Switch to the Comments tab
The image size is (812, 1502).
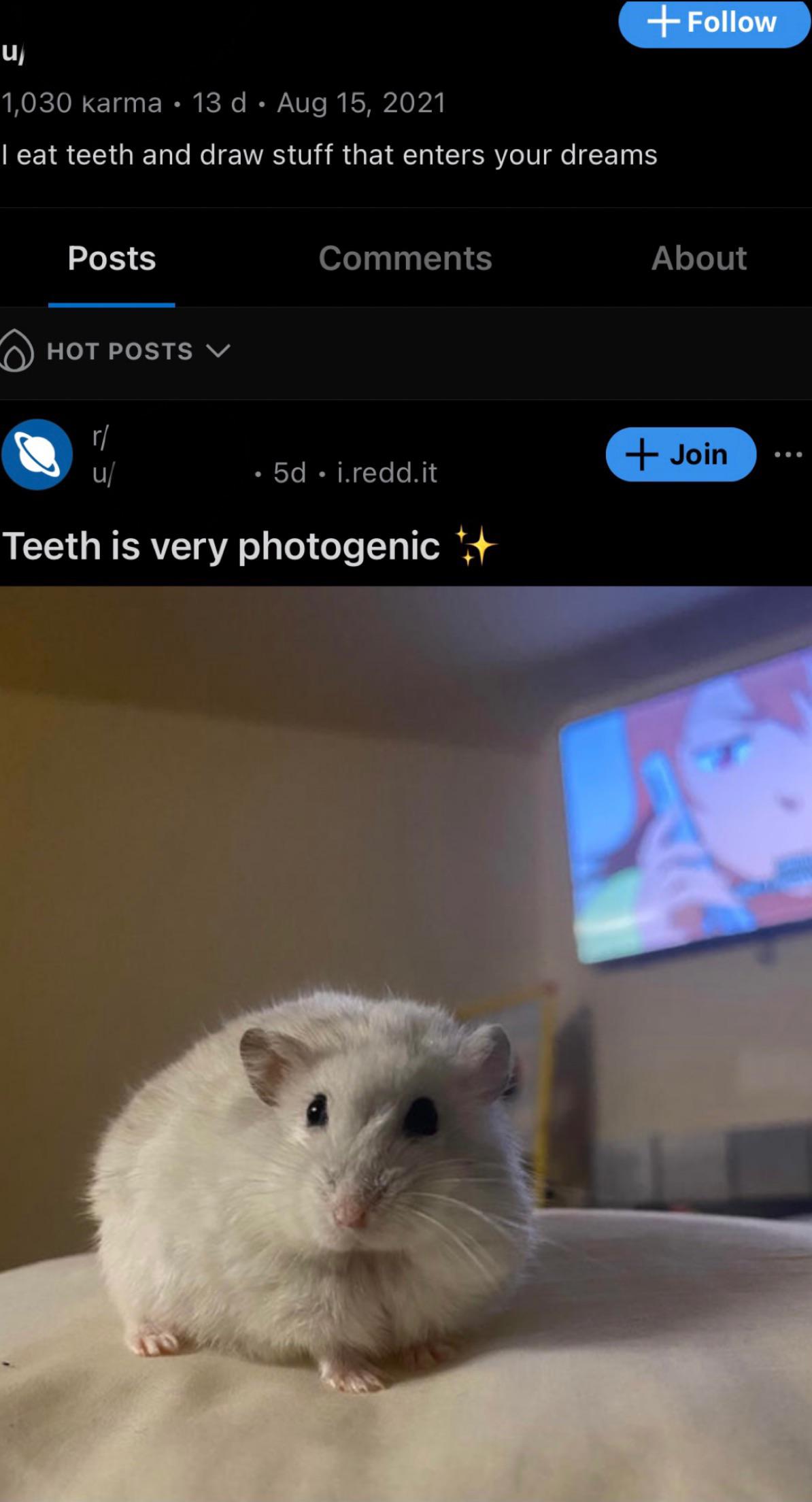click(x=405, y=258)
